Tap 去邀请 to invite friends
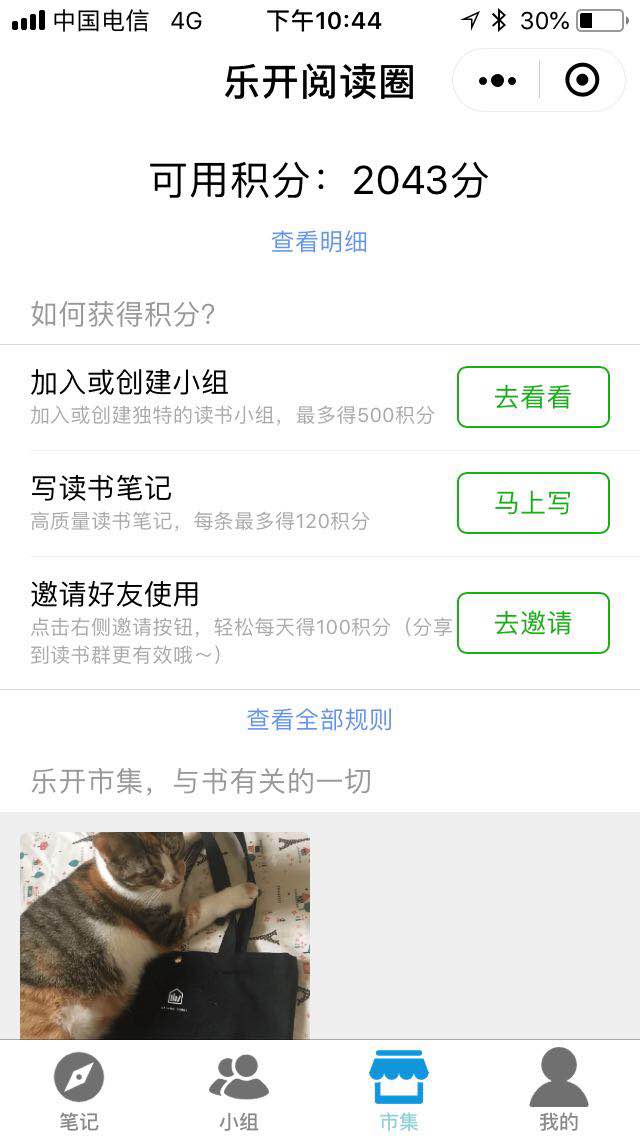640x1136 pixels. (533, 623)
